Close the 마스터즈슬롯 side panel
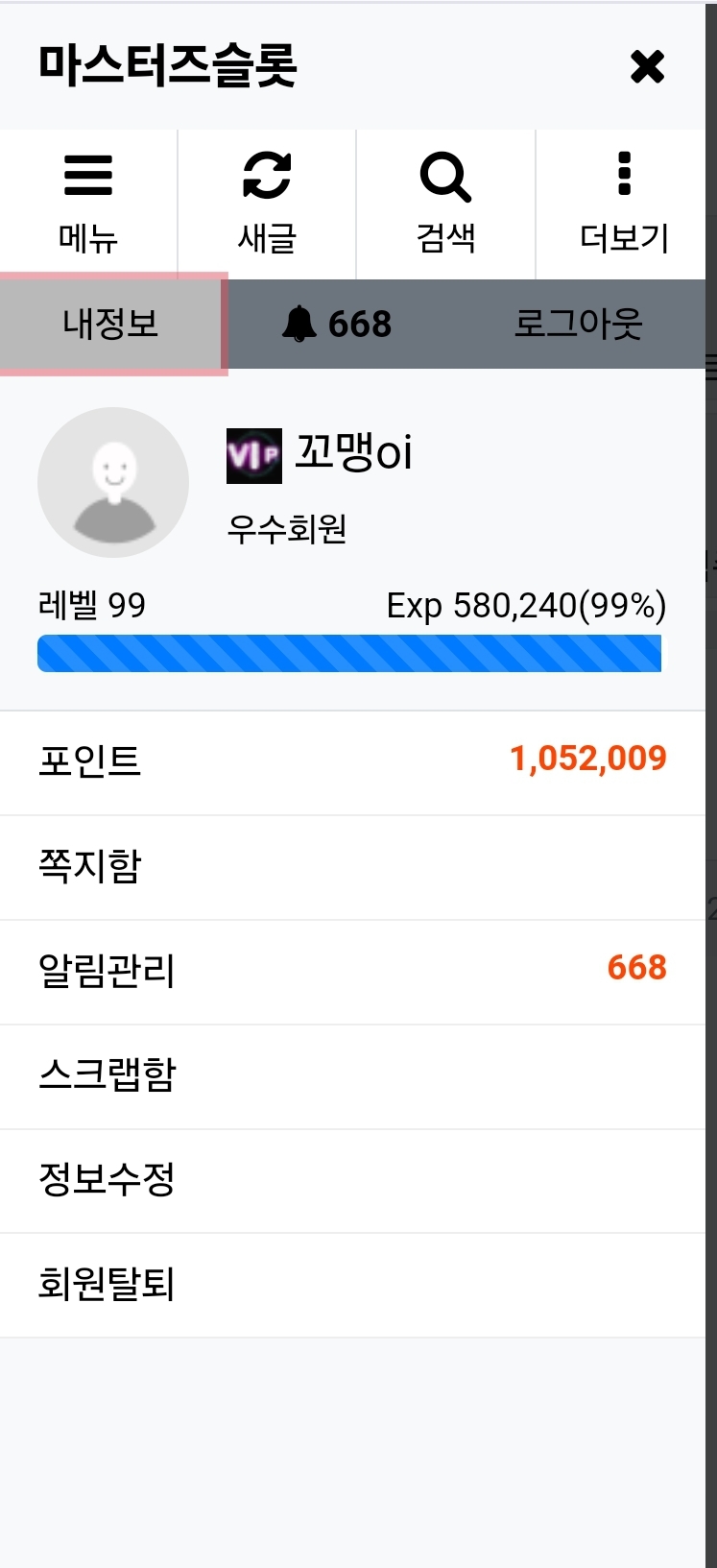The image size is (717, 1568). click(647, 66)
